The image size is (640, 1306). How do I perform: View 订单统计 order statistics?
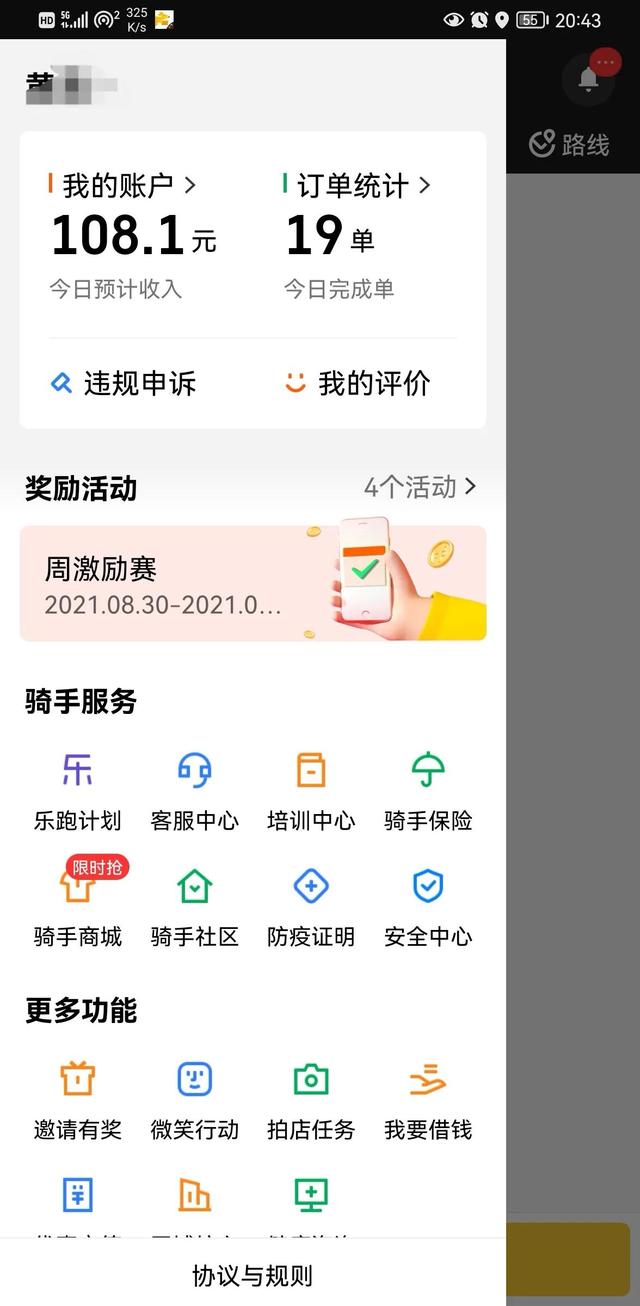(x=357, y=186)
